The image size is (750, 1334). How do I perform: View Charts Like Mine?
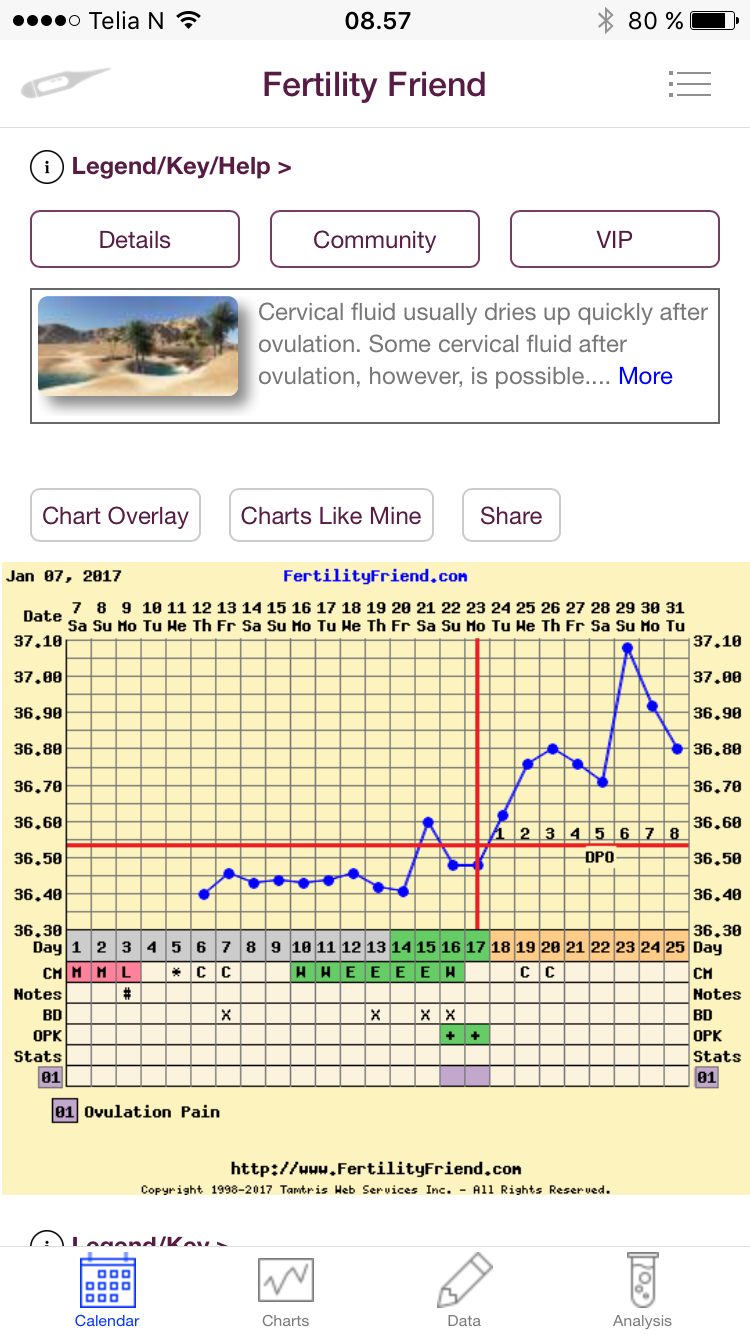[x=331, y=516]
